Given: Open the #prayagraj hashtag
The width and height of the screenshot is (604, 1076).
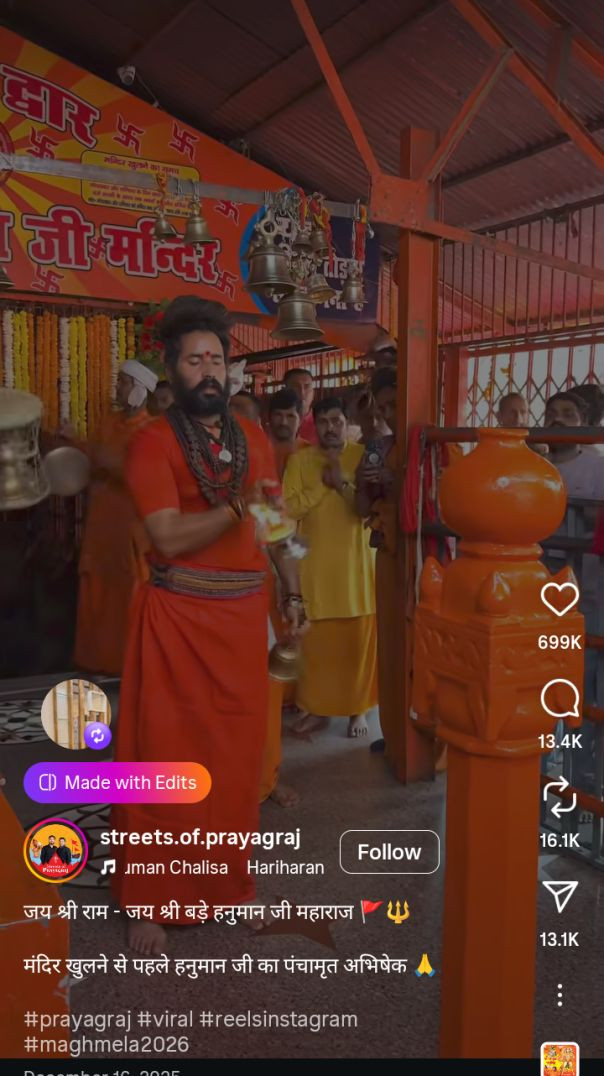Looking at the screenshot, I should point(77,1019).
